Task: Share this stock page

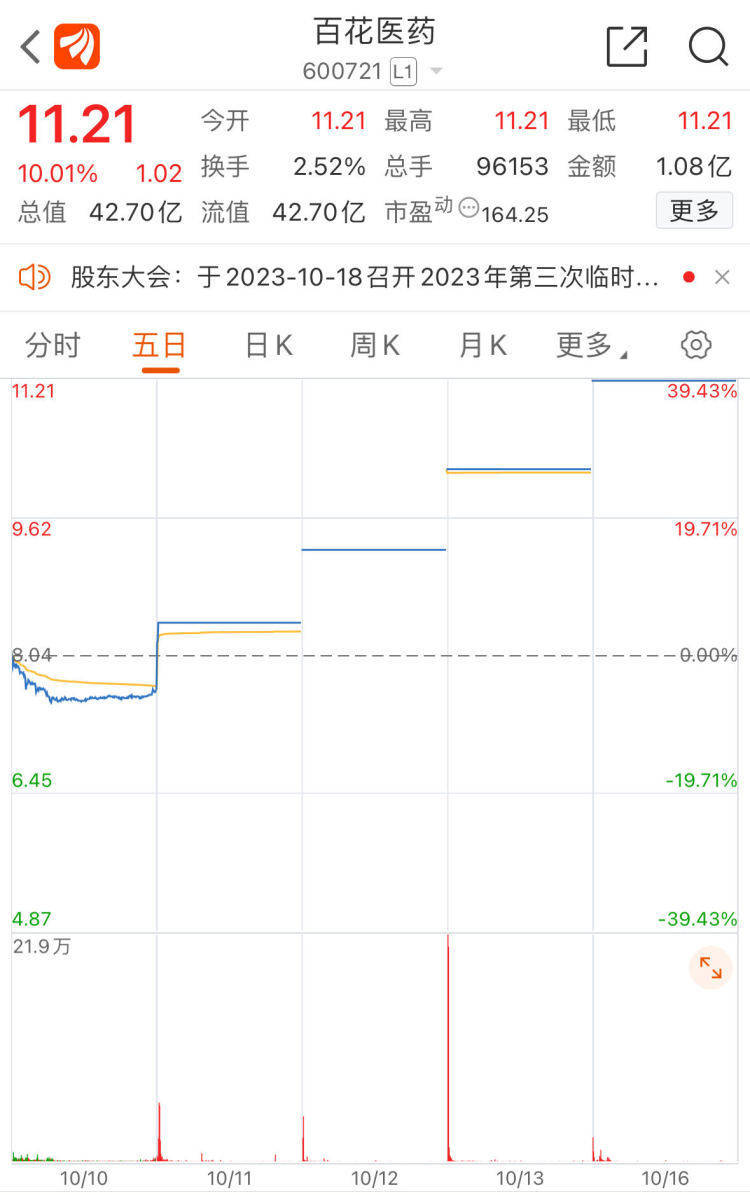Action: point(627,46)
